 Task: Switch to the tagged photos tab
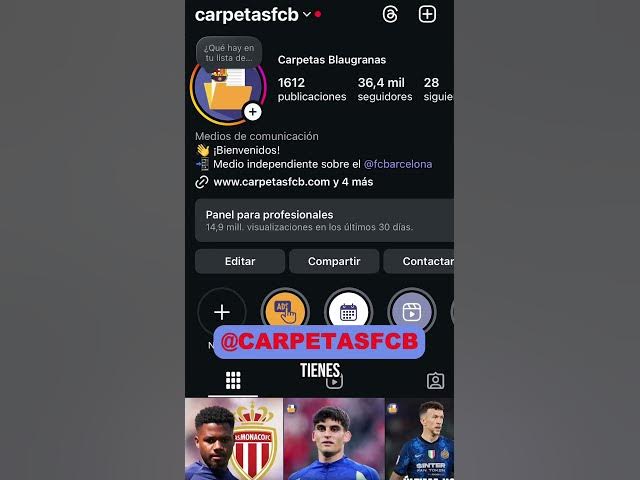point(435,380)
